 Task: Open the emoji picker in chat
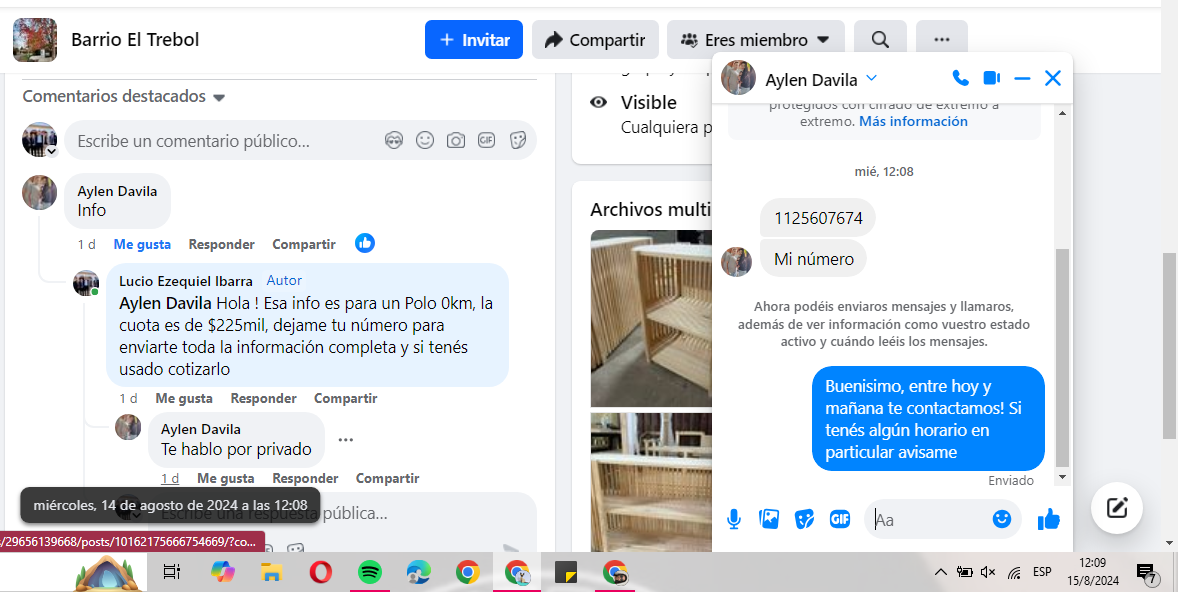click(1001, 519)
